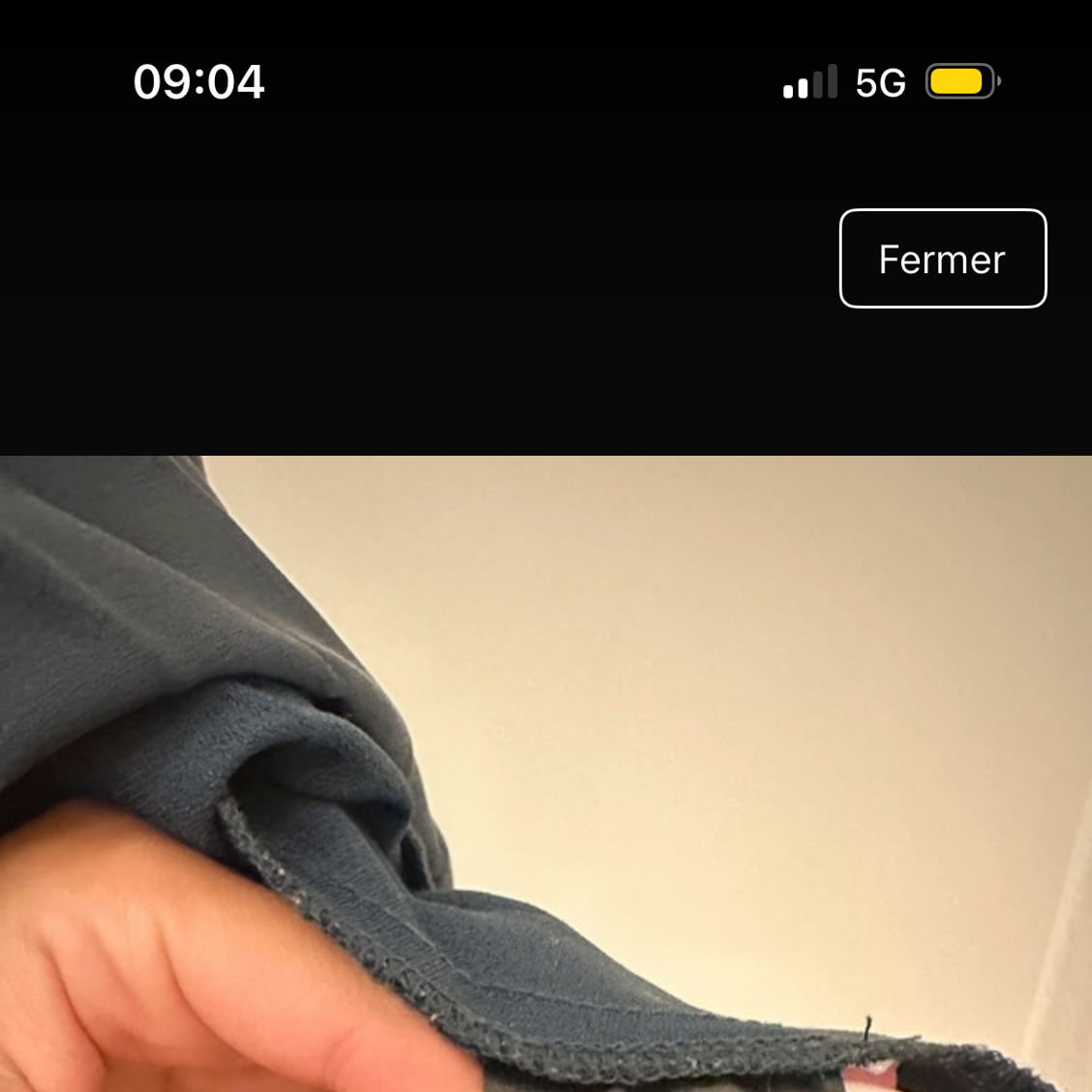Image resolution: width=1092 pixels, height=1092 pixels.
Task: Close the photo viewer with Fermer
Action: coord(942,258)
